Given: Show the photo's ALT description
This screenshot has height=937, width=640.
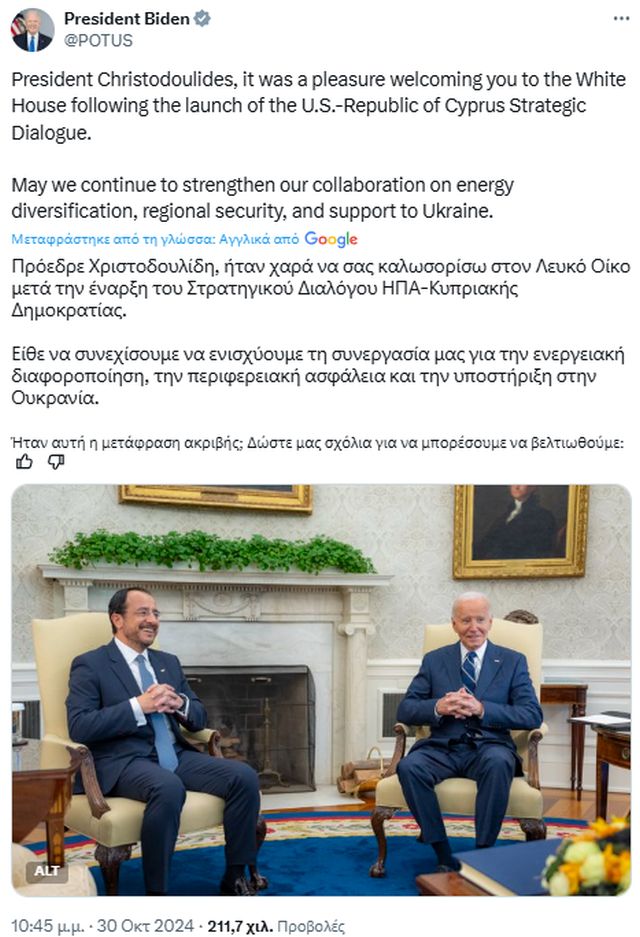Looking at the screenshot, I should coord(46,870).
